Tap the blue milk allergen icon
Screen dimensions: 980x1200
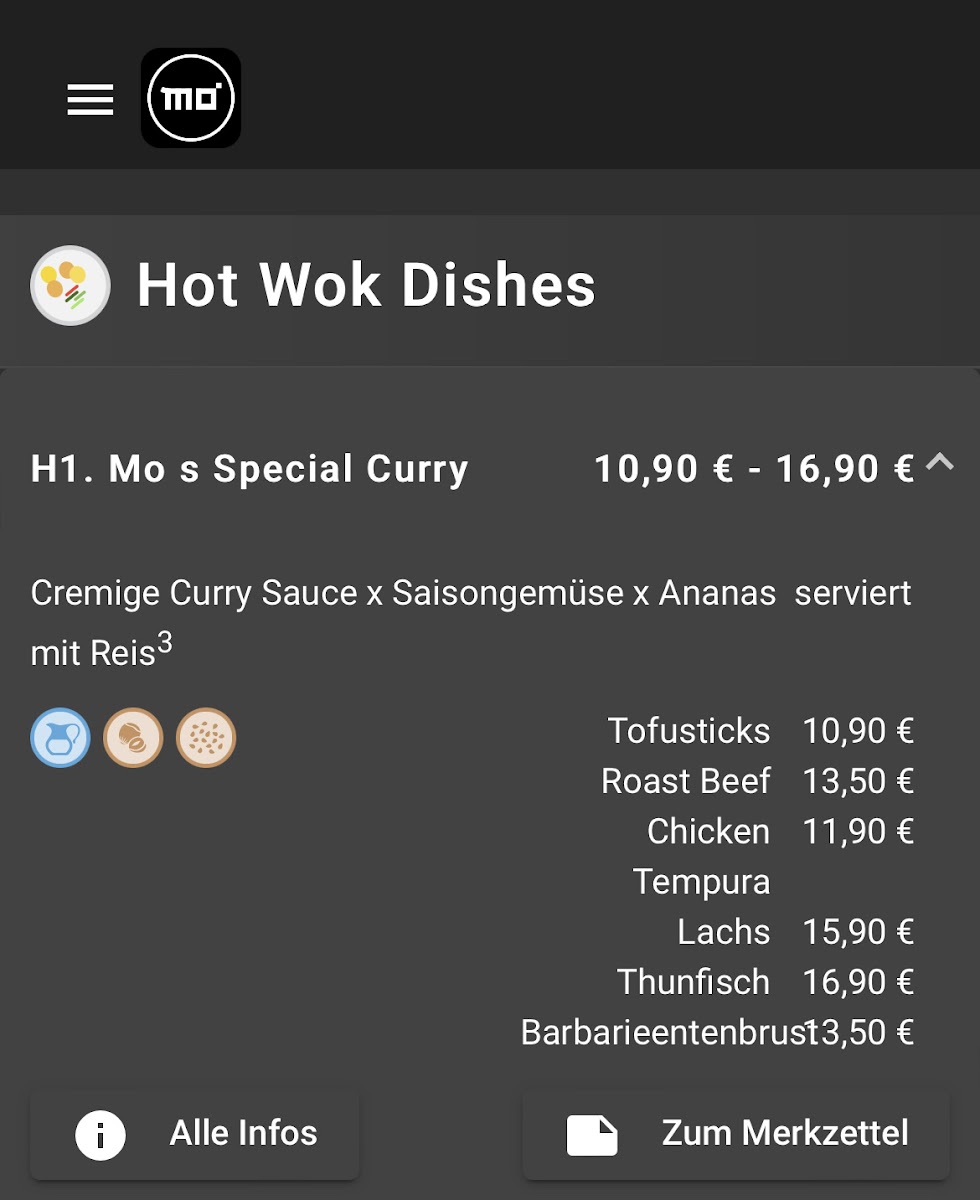click(61, 738)
